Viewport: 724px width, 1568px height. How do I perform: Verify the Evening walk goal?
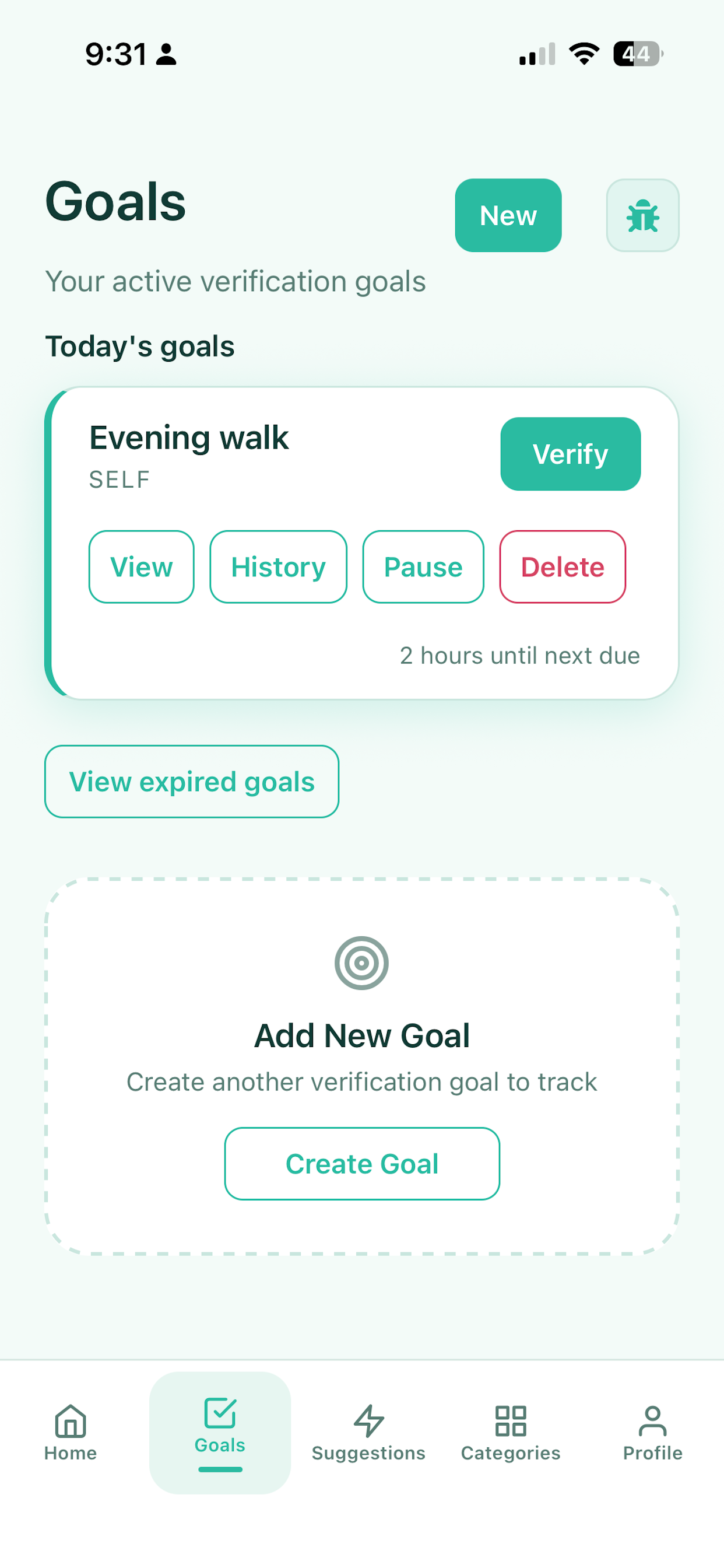570,453
